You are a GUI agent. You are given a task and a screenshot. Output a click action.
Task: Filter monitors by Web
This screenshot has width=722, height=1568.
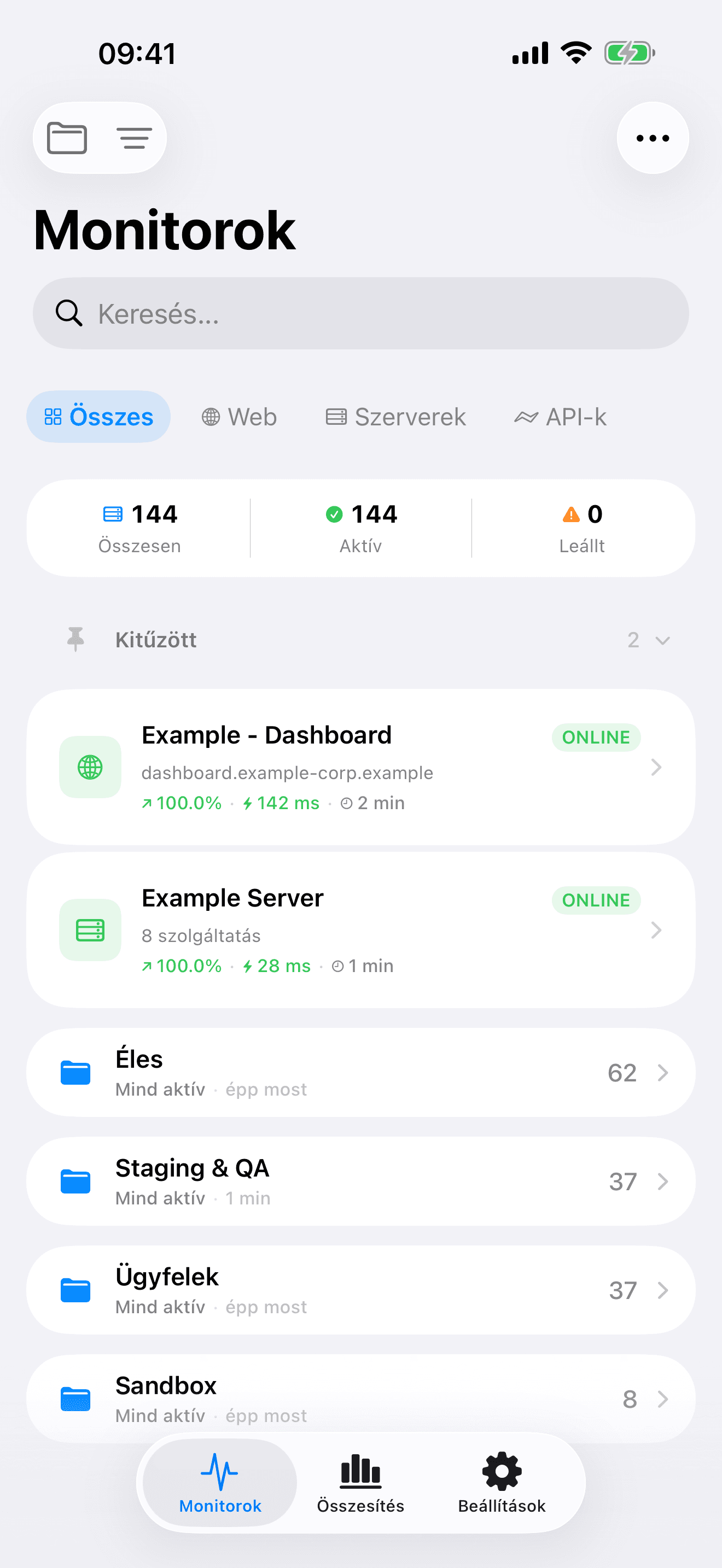pos(239,417)
